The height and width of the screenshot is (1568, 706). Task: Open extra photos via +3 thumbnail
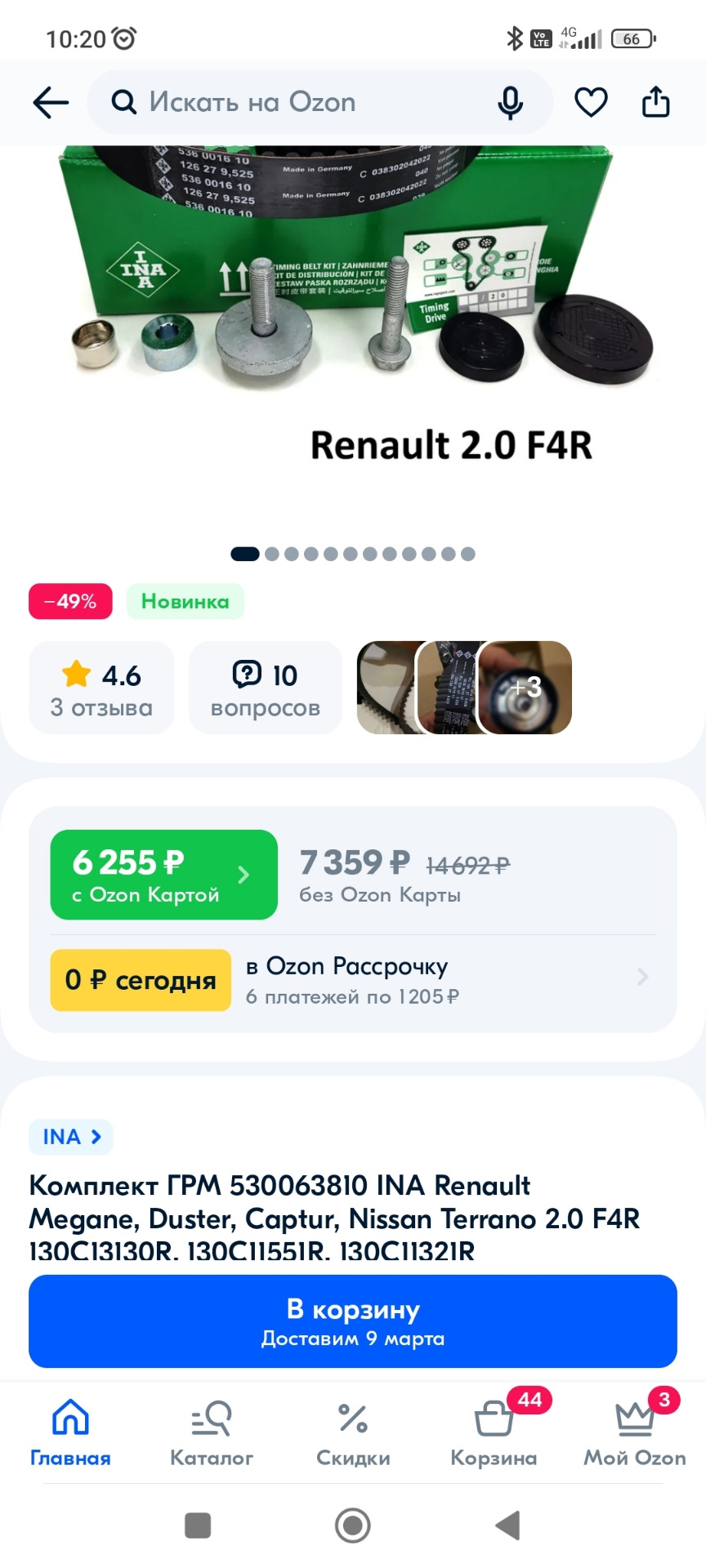click(526, 687)
